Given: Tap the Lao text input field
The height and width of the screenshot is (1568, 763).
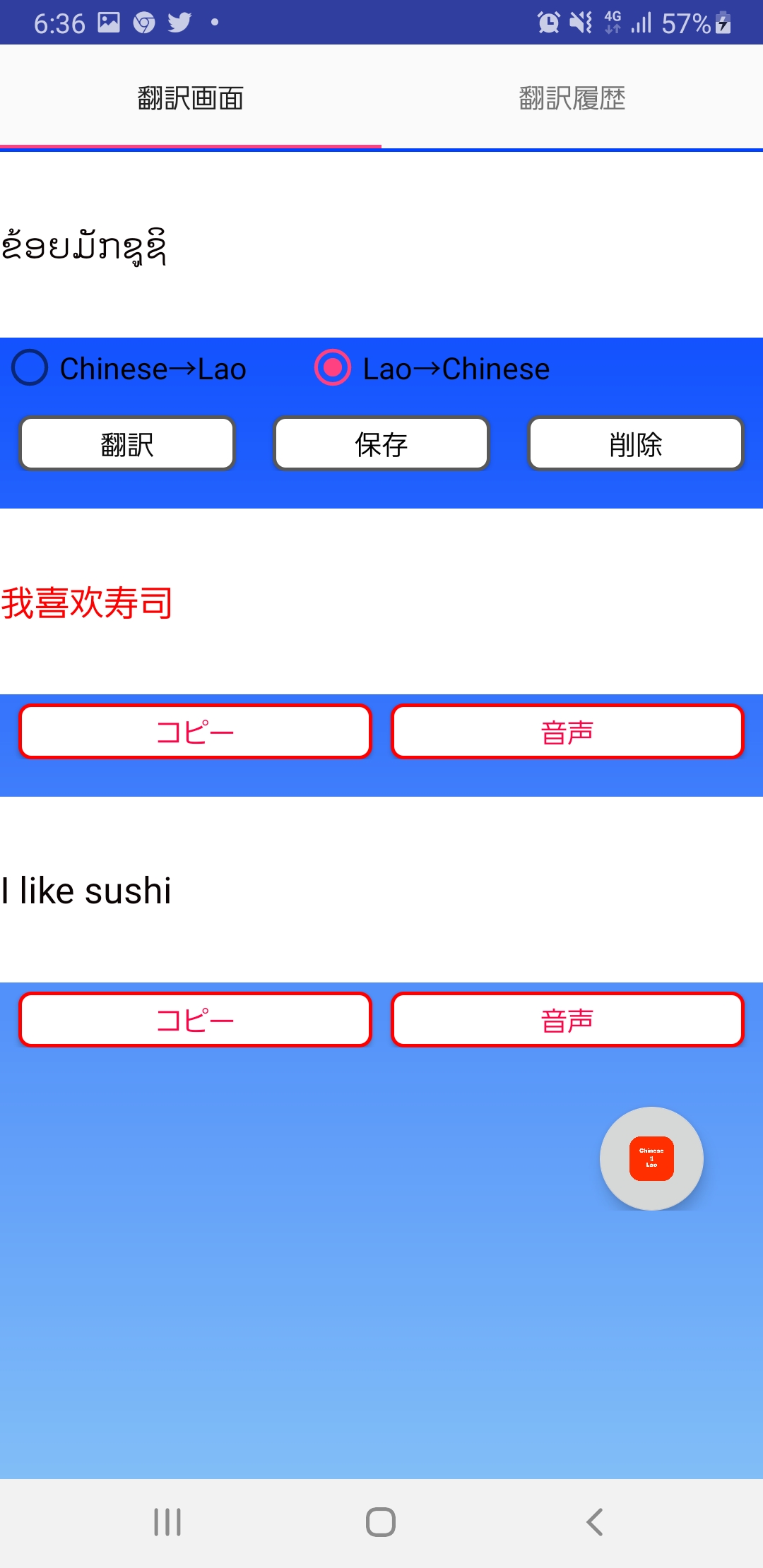Looking at the screenshot, I should (381, 246).
